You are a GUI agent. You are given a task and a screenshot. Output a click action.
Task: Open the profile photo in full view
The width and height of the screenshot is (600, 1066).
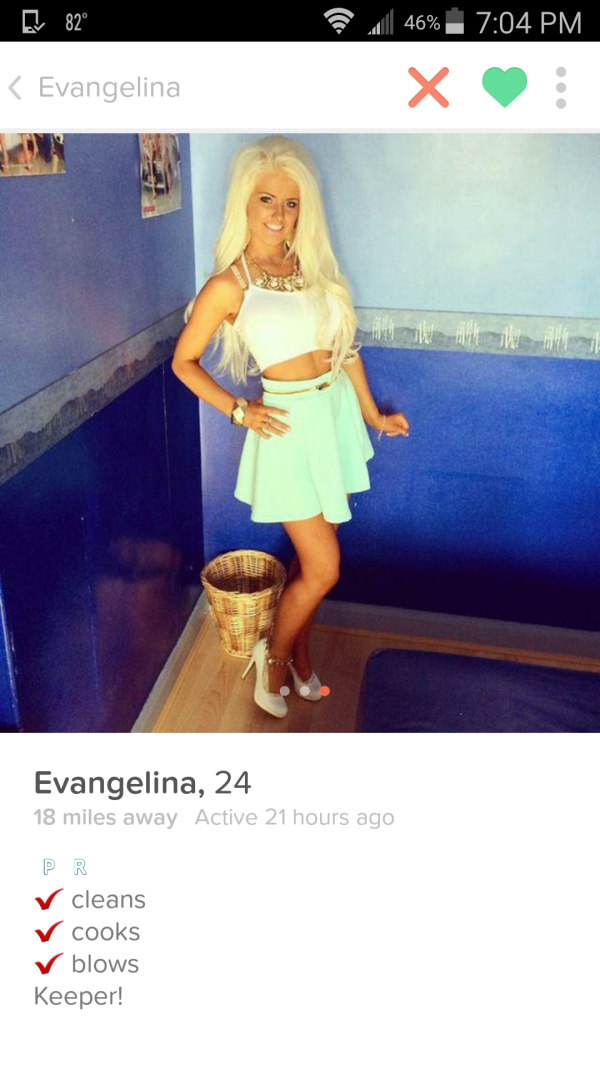coord(300,432)
